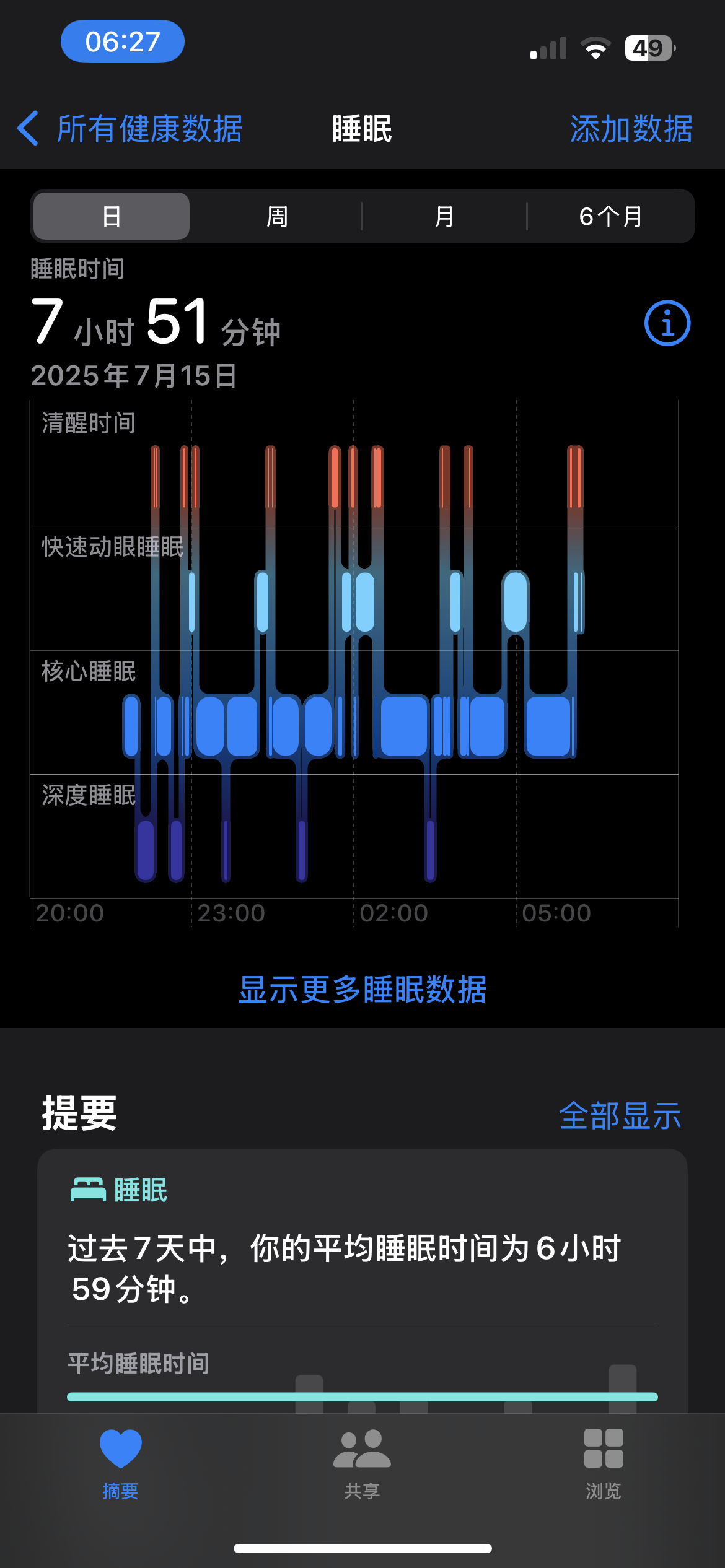Open the 摘要 tab
The height and width of the screenshot is (1568, 725).
(x=121, y=1464)
